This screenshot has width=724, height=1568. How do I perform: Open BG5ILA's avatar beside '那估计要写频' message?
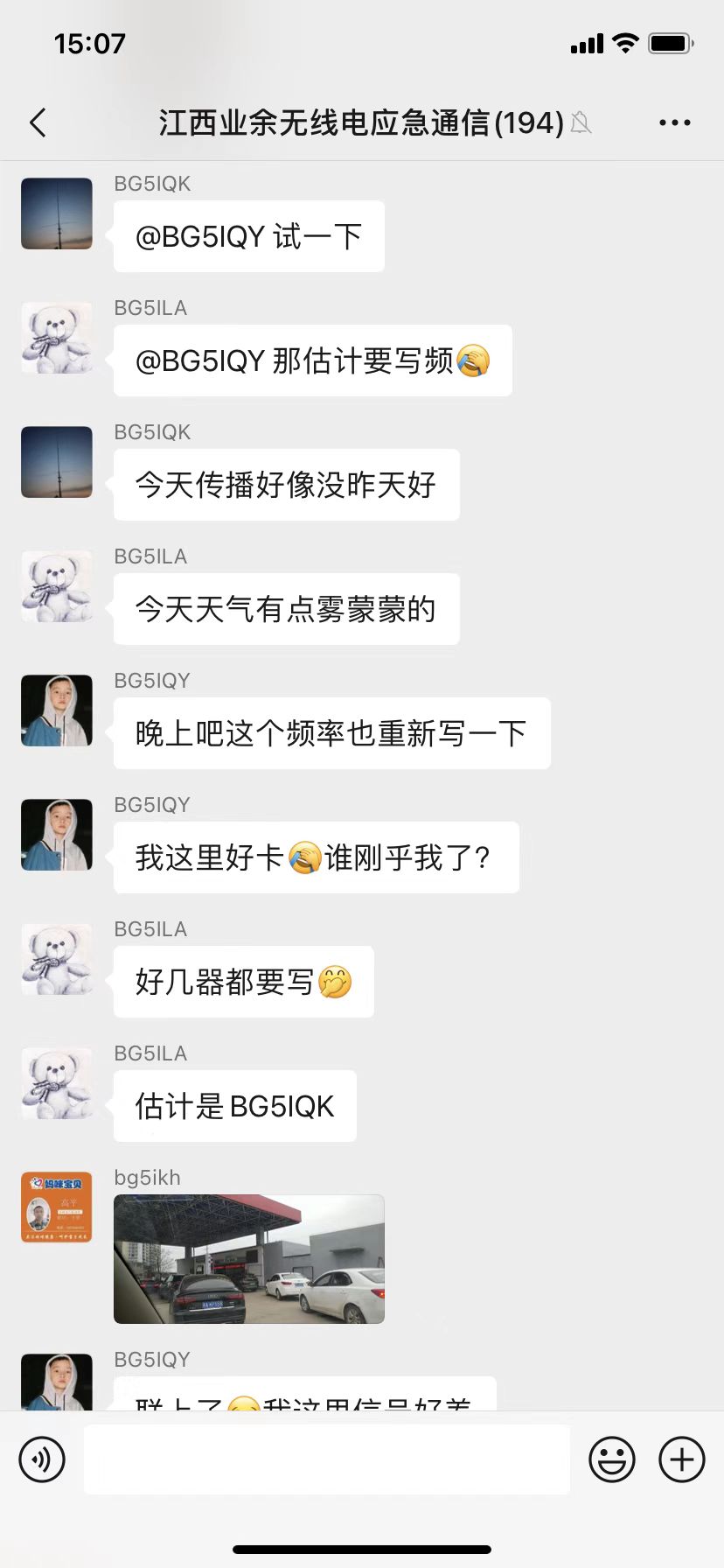(57, 338)
